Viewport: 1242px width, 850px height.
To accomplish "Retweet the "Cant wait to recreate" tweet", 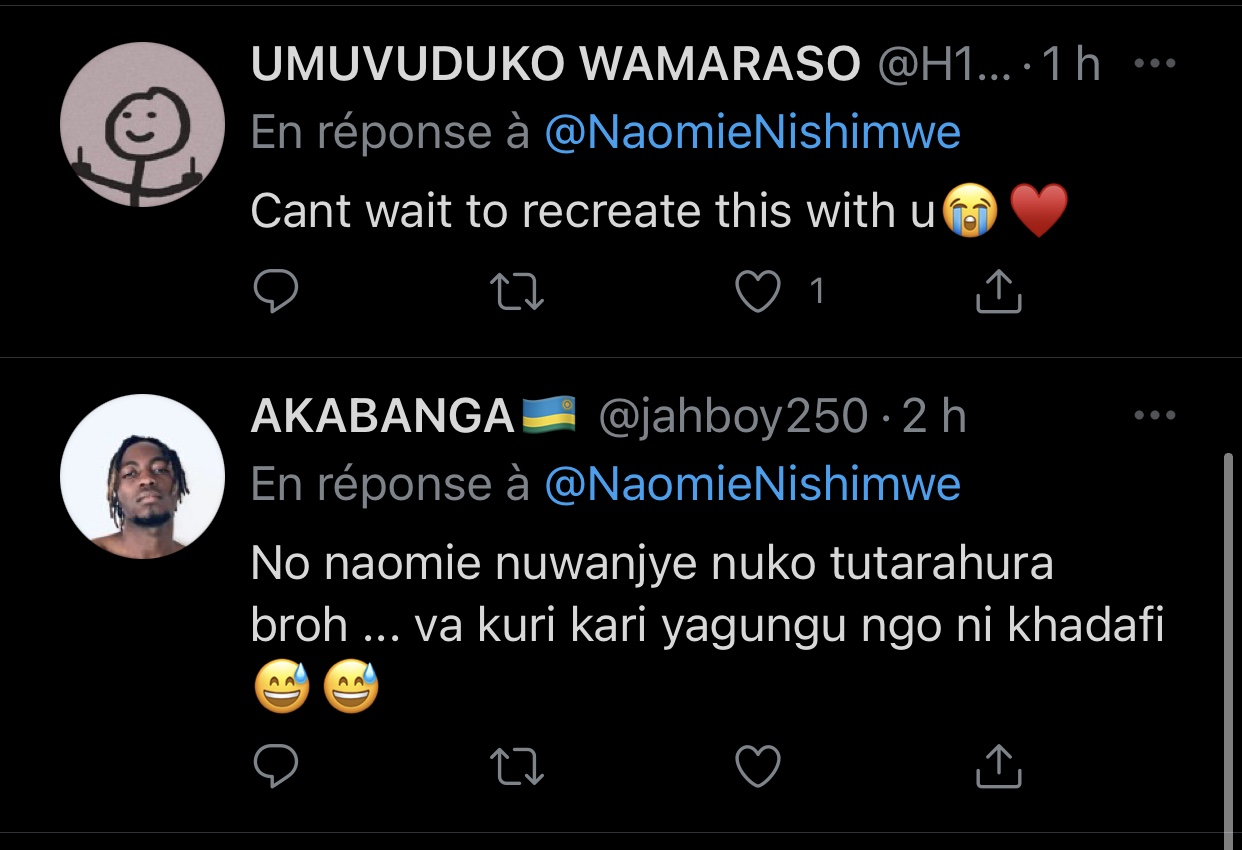I will [519, 291].
